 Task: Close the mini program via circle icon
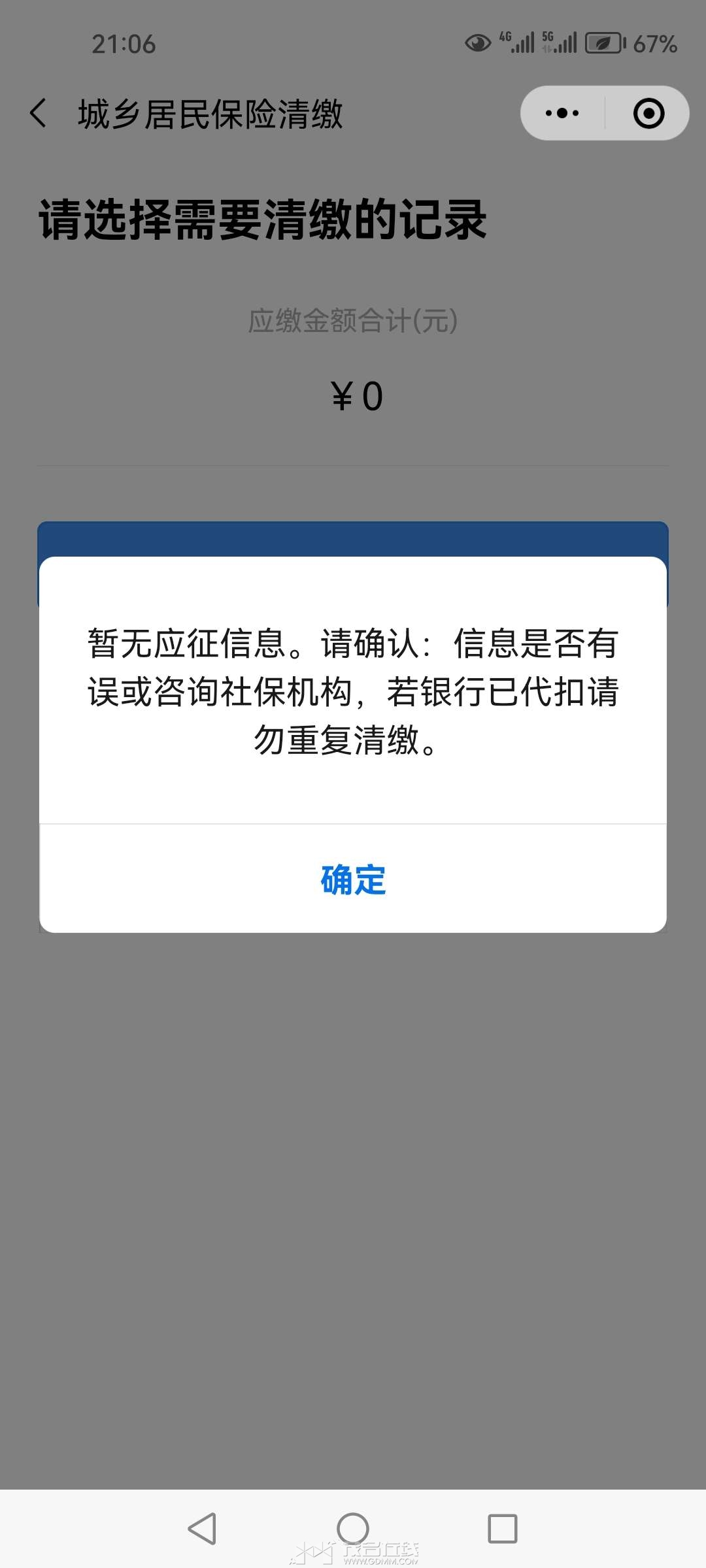(x=648, y=113)
